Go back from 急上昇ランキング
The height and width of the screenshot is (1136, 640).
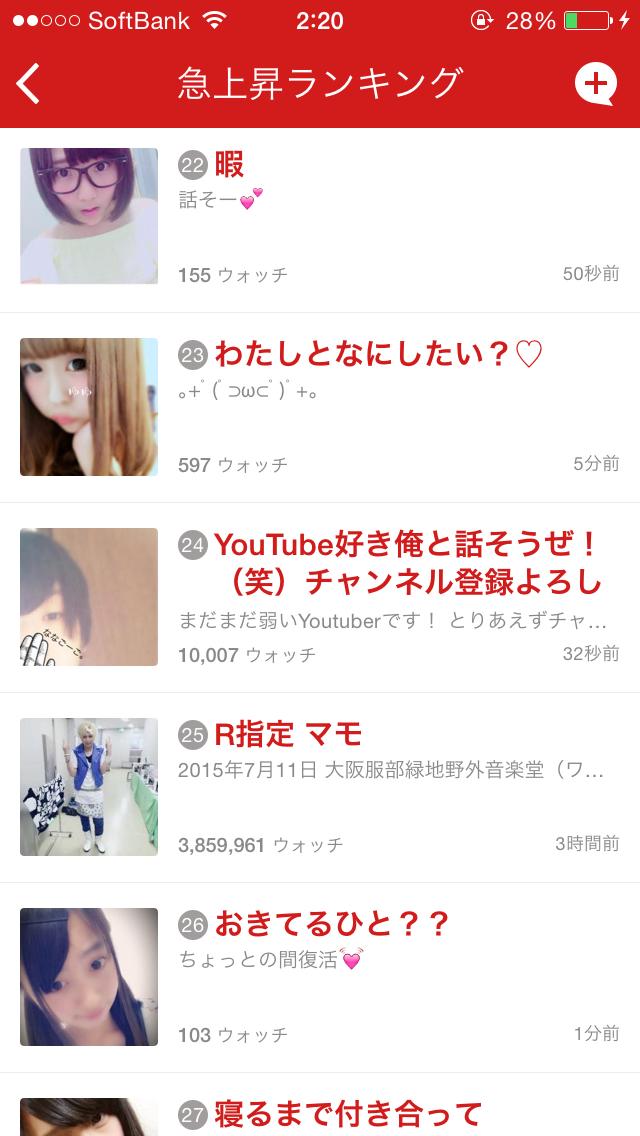tap(30, 84)
